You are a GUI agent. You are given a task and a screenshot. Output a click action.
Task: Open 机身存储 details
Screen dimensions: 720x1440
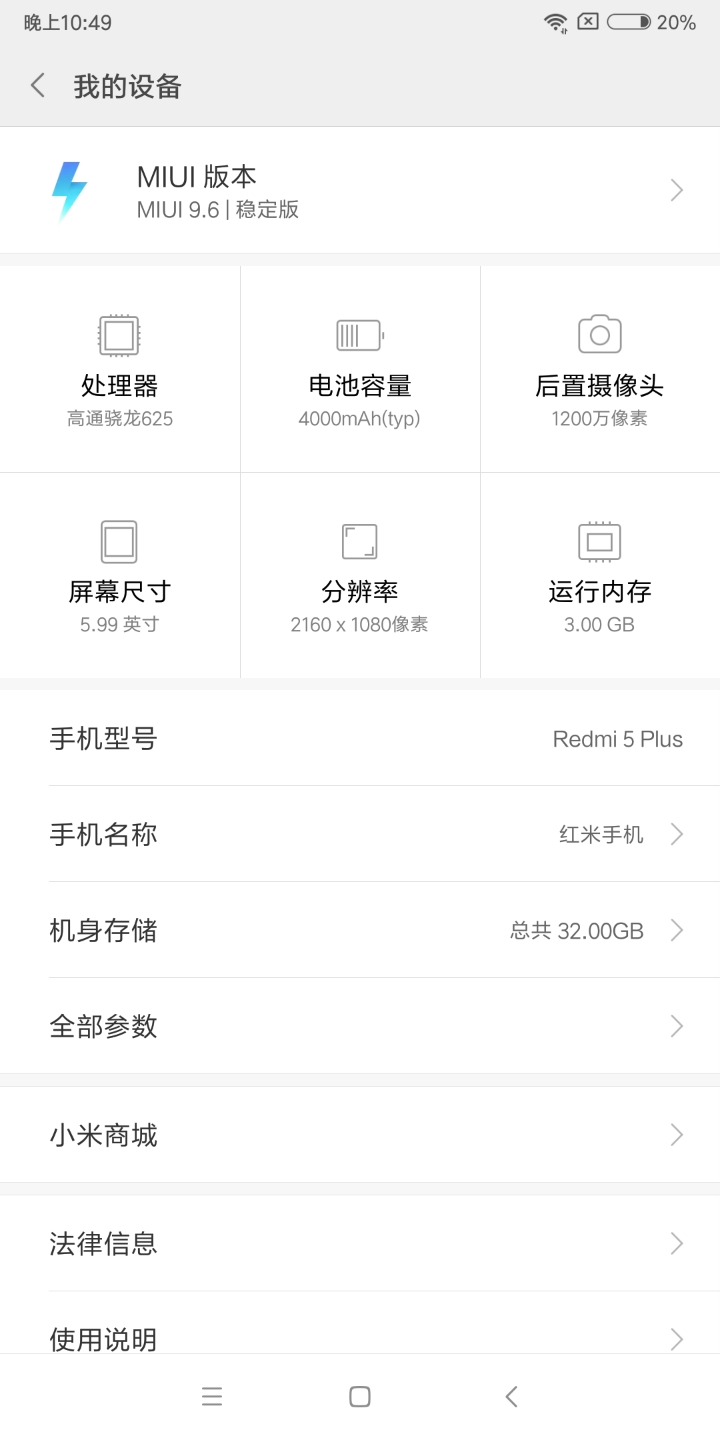tap(360, 930)
